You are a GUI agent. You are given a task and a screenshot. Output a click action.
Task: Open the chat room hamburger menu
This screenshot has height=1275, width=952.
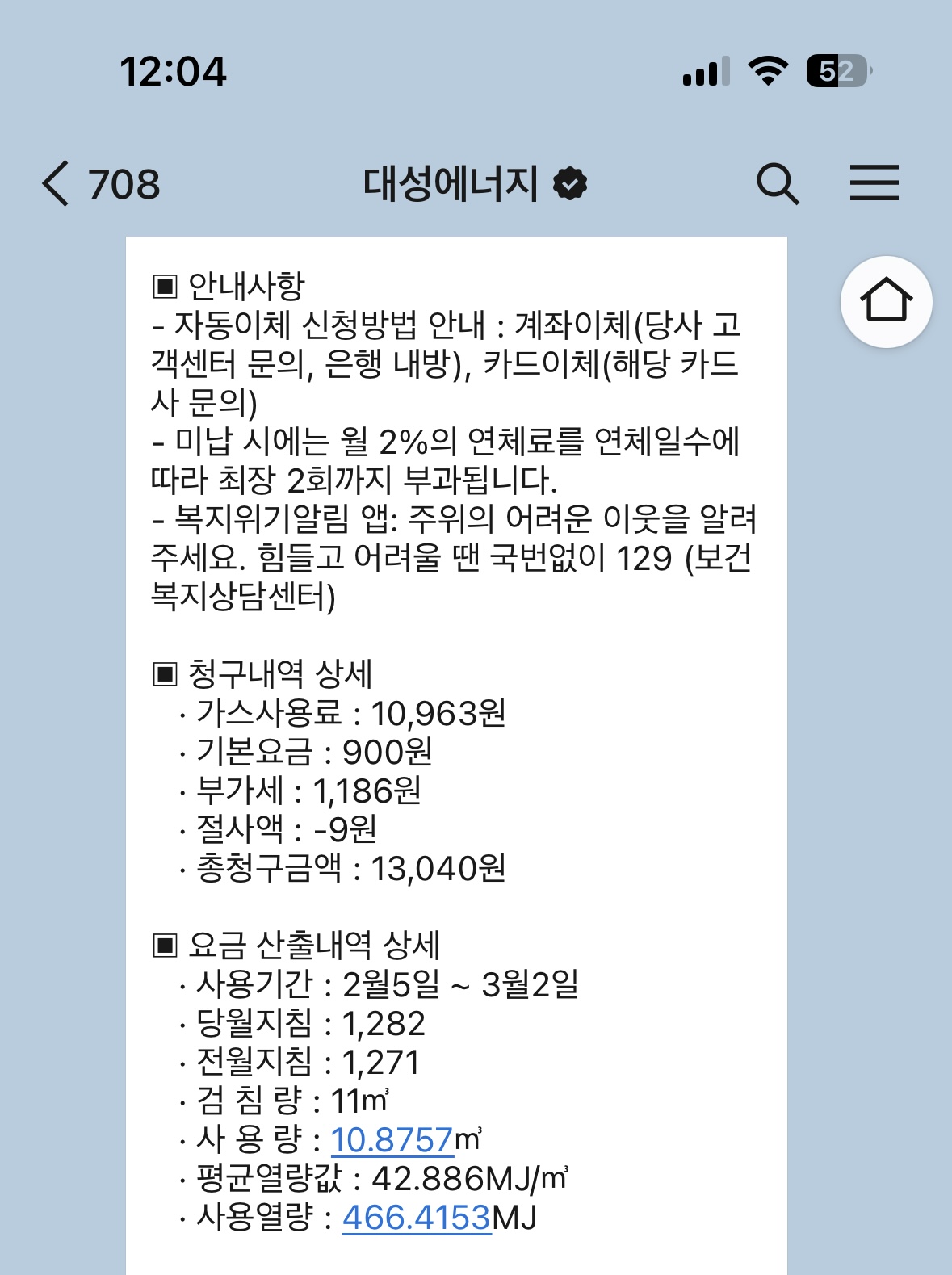tap(874, 183)
